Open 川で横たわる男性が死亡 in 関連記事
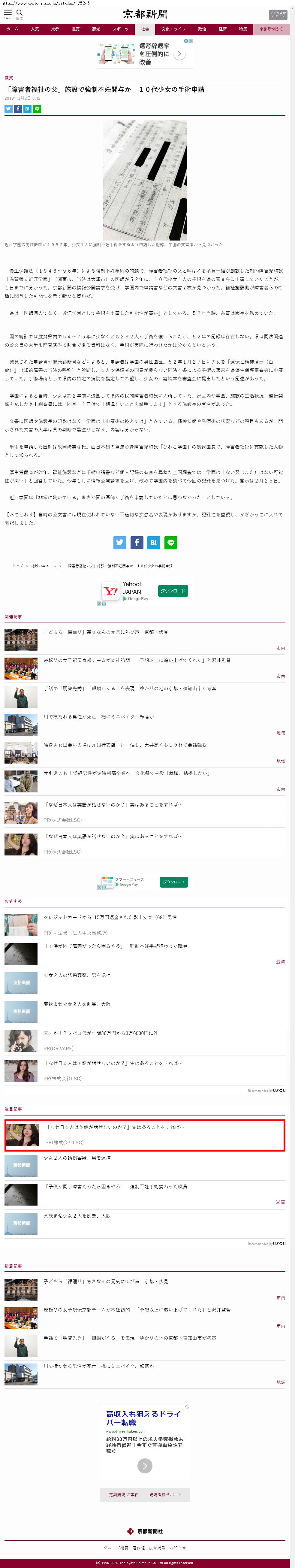 click(98, 716)
